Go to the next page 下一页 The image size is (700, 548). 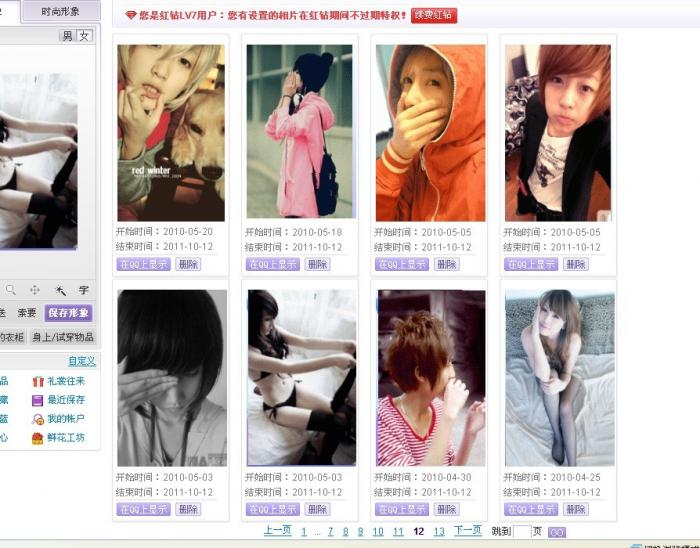(x=467, y=531)
